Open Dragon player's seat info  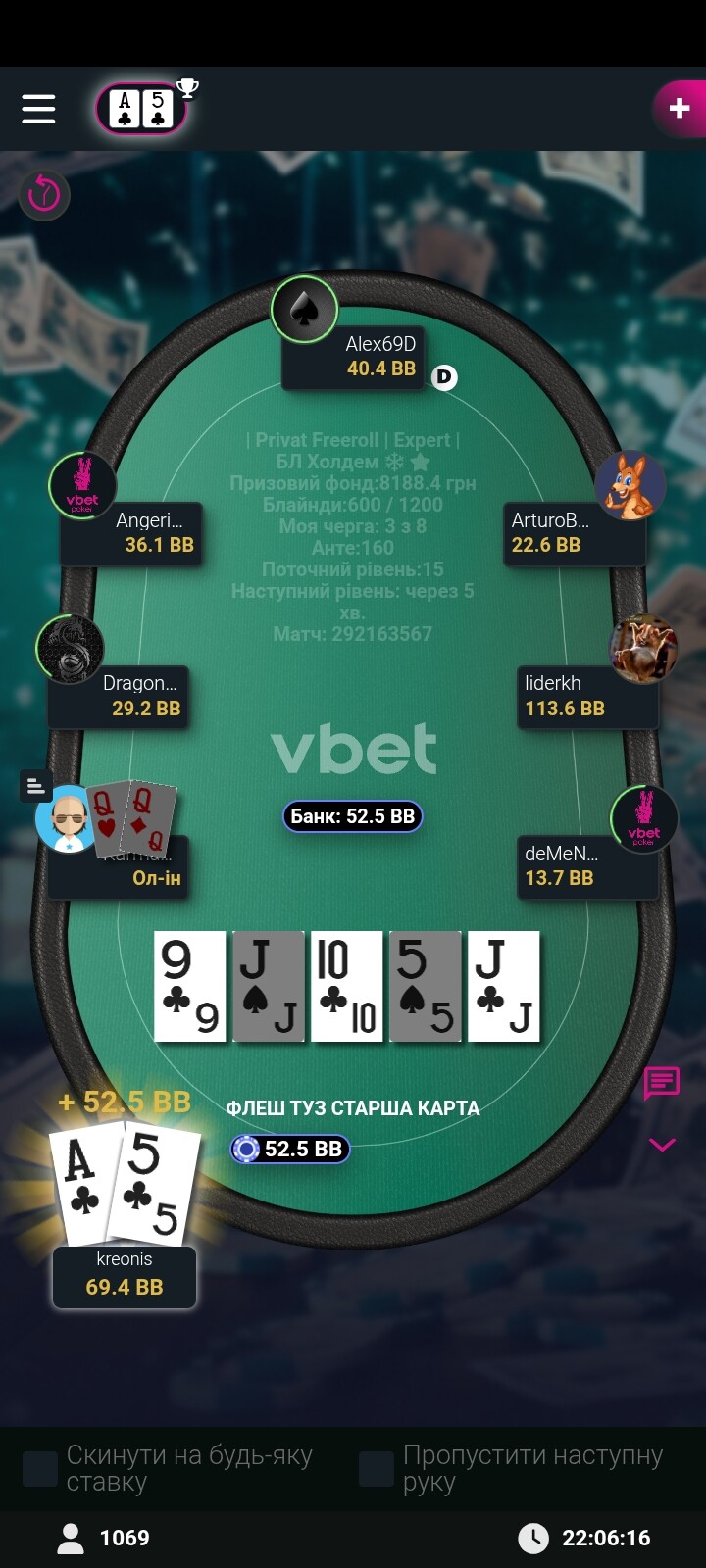118,697
